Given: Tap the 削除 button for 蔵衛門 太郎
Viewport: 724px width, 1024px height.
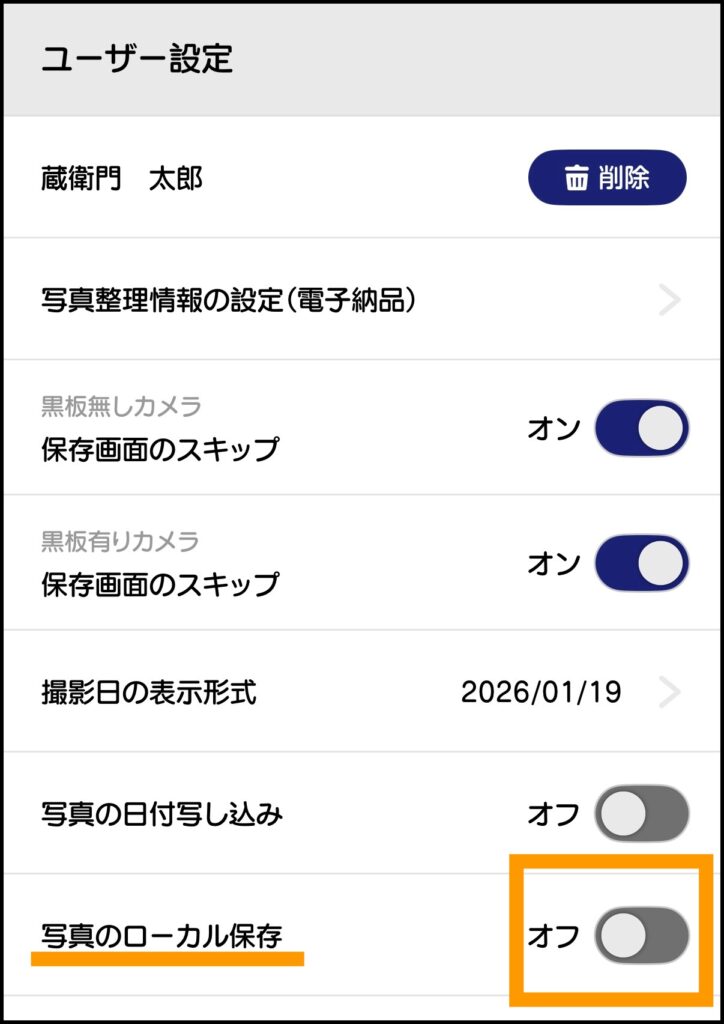Looking at the screenshot, I should [x=607, y=178].
